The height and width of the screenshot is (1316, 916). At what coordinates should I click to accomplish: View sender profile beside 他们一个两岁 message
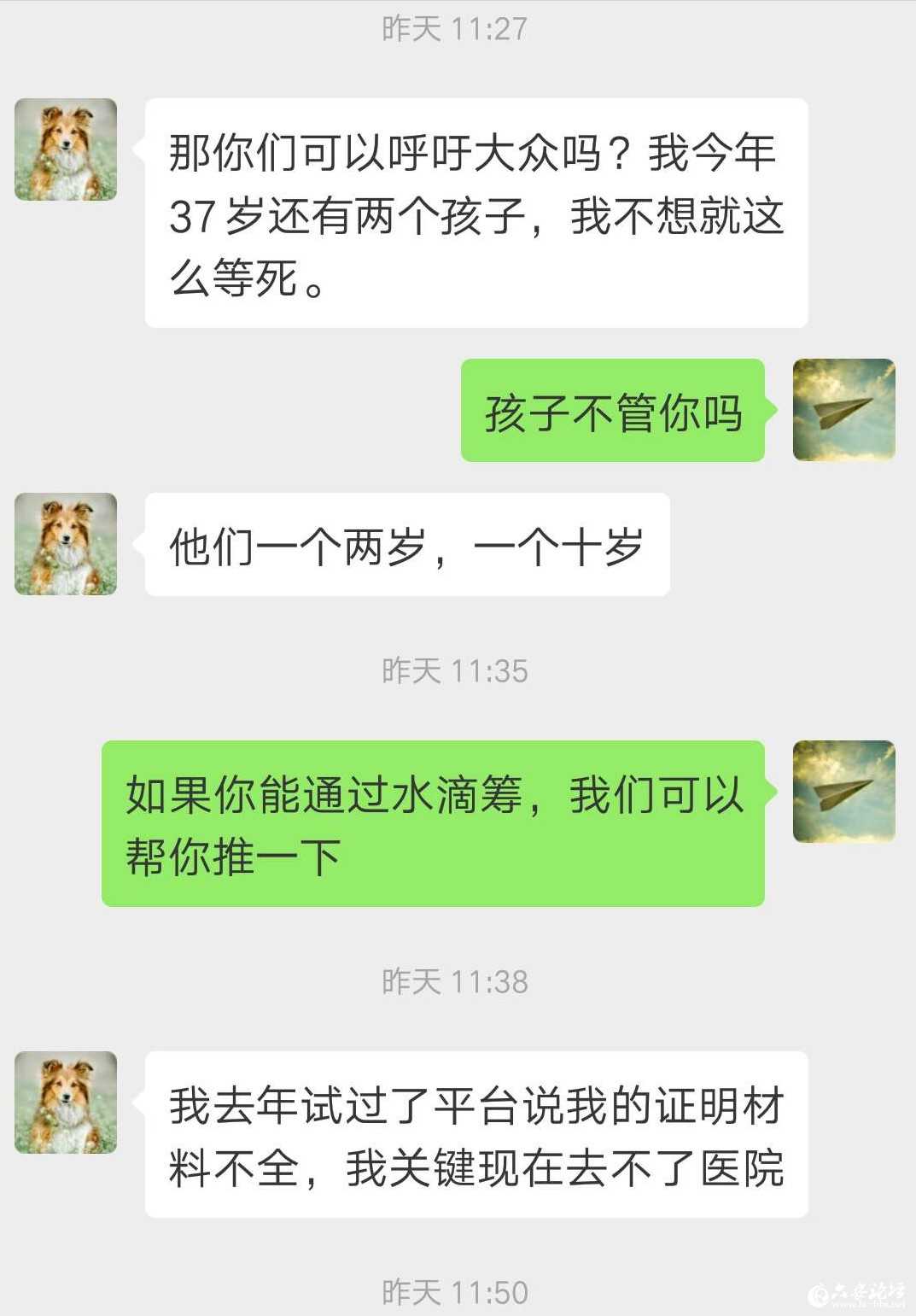pos(66,544)
